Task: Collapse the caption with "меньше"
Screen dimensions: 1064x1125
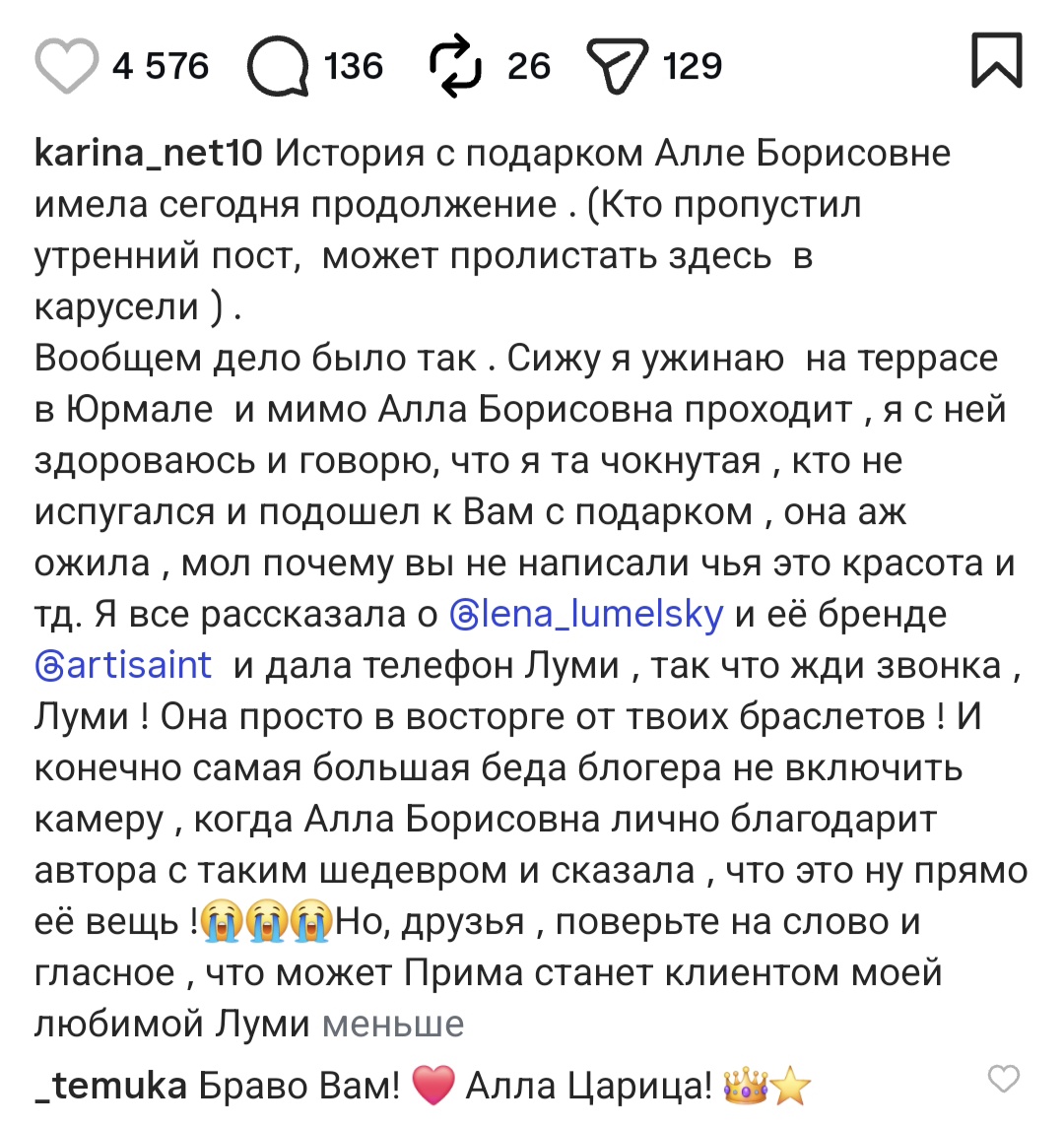Action: click(393, 1024)
